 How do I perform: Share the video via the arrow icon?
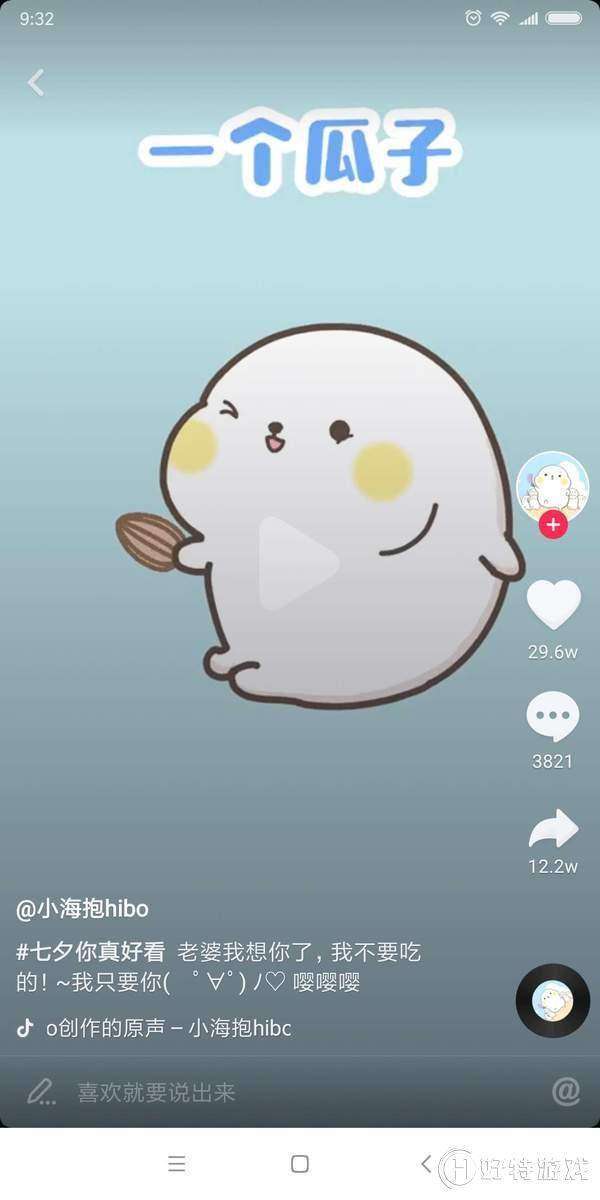click(x=553, y=828)
